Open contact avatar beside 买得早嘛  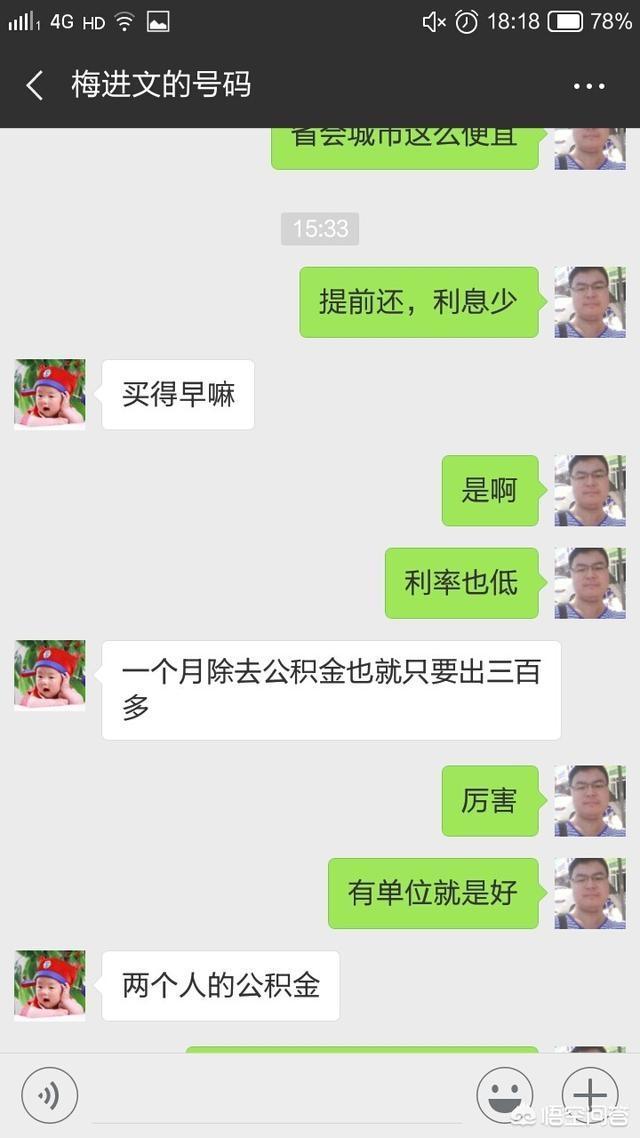pos(50,395)
